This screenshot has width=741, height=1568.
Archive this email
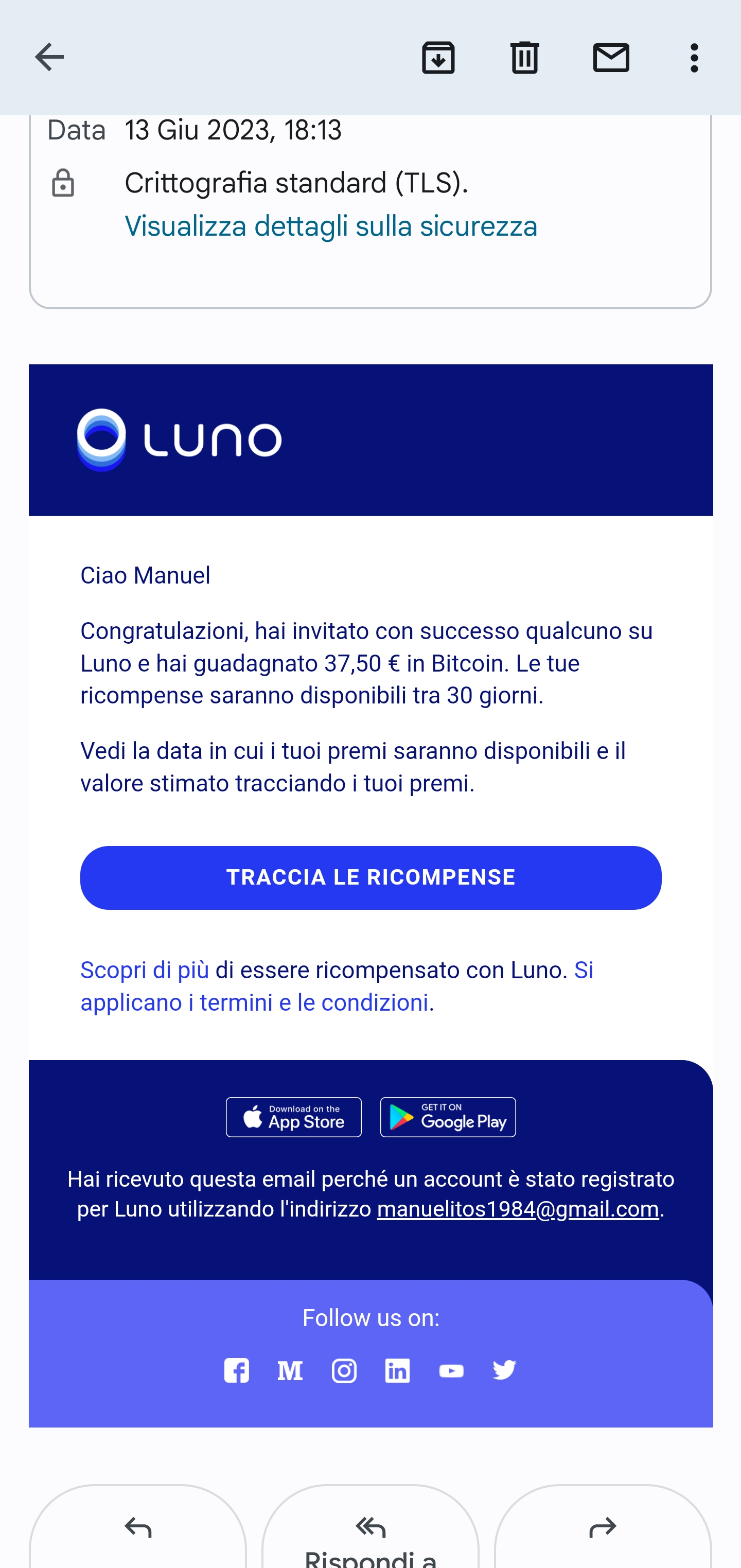(x=438, y=58)
